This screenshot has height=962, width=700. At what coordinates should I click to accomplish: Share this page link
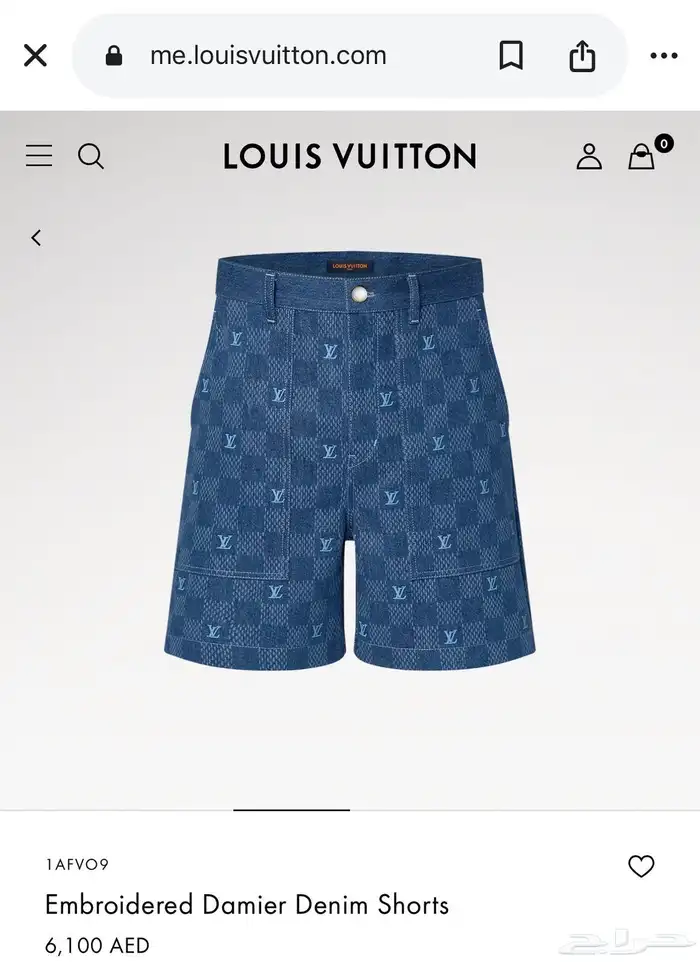pos(582,56)
